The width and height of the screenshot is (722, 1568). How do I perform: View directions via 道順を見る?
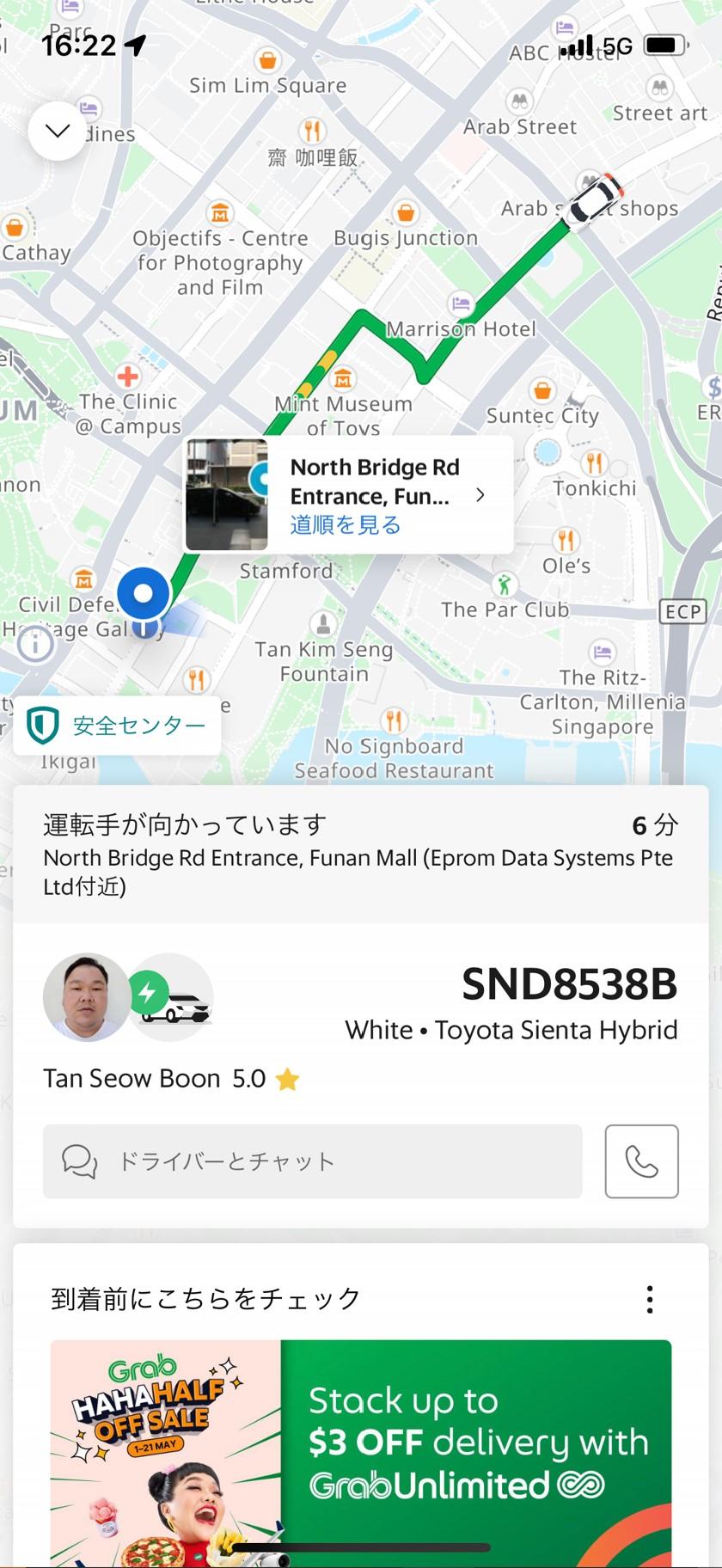click(x=346, y=525)
